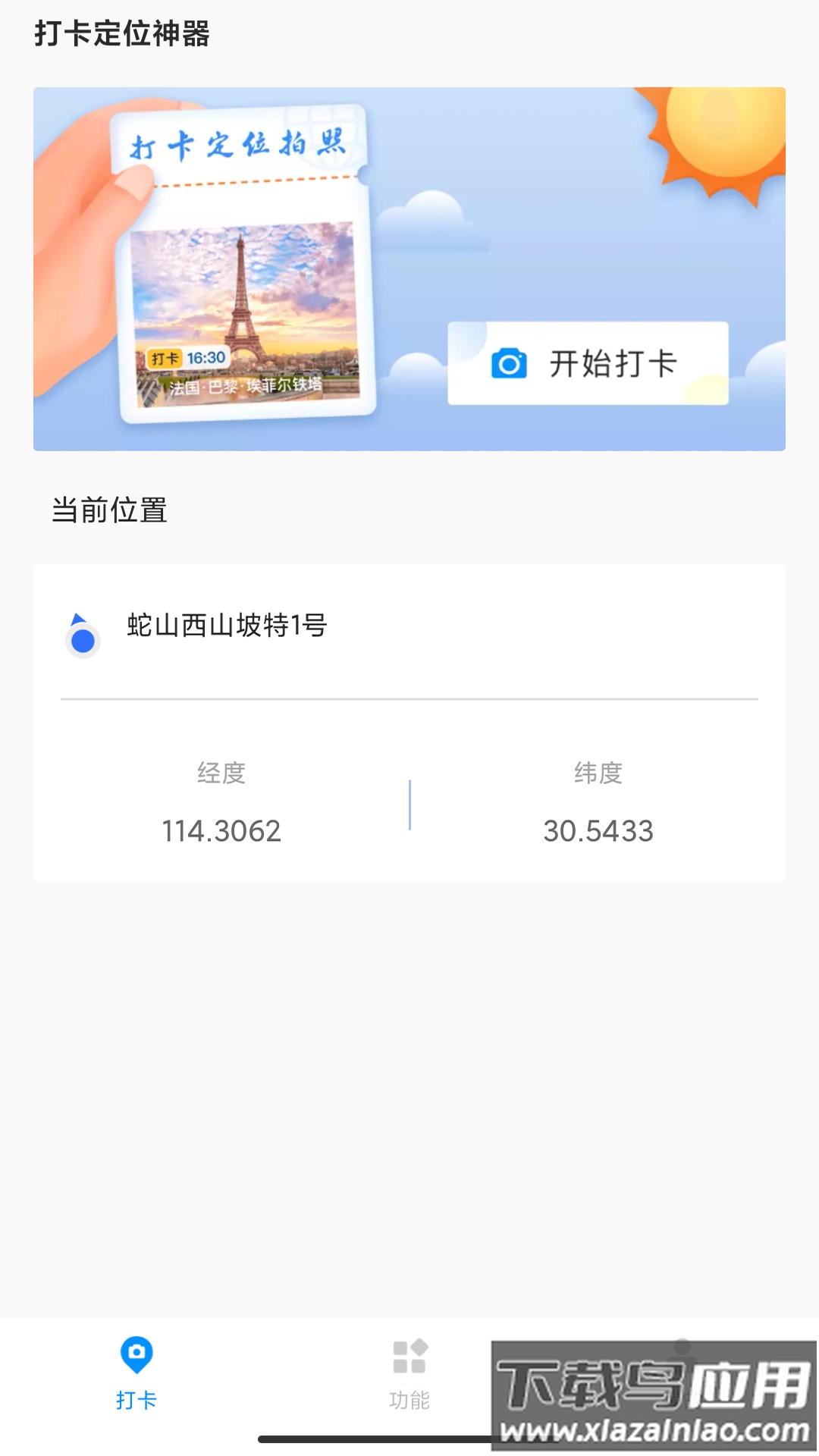
Task: Click the longitude value 114.3062
Action: [x=221, y=830]
